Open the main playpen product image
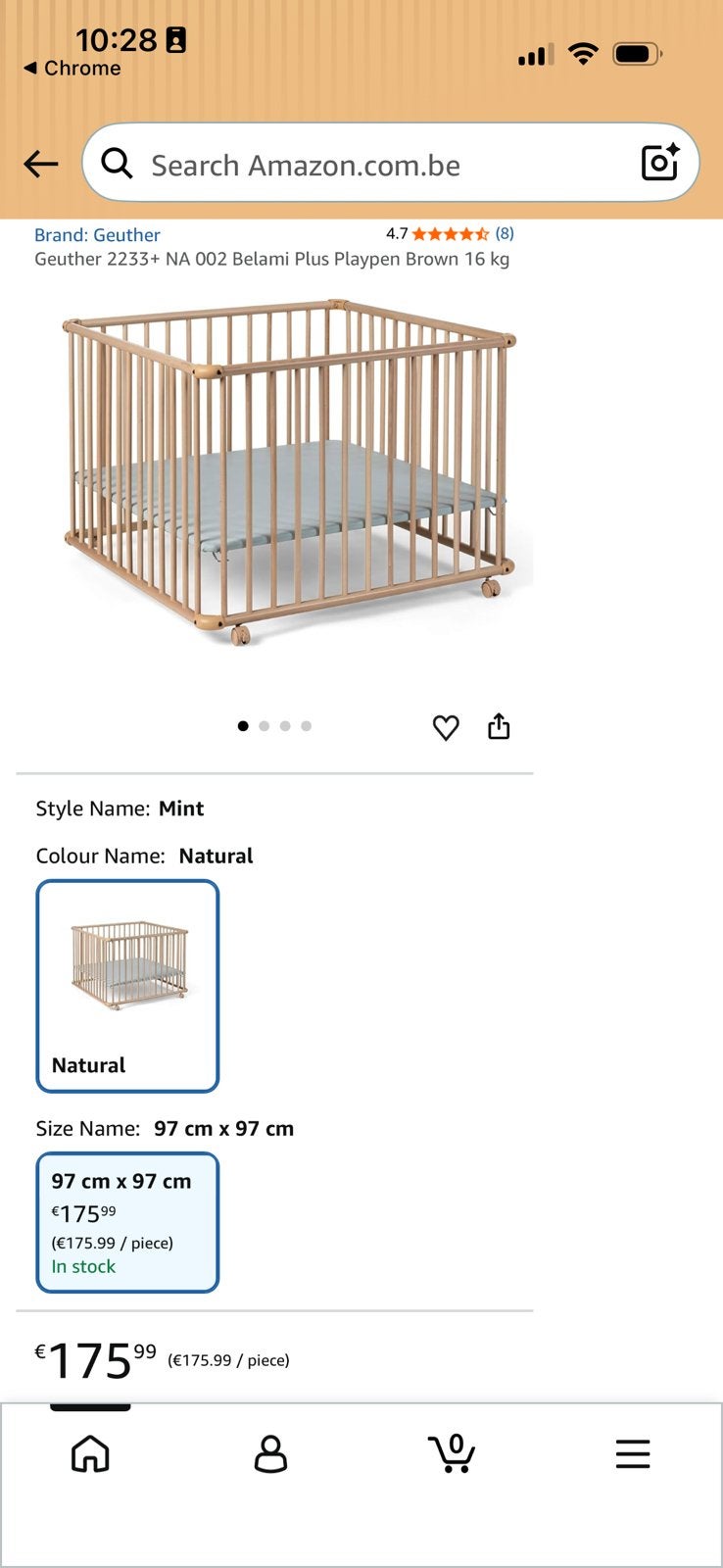 (x=289, y=472)
